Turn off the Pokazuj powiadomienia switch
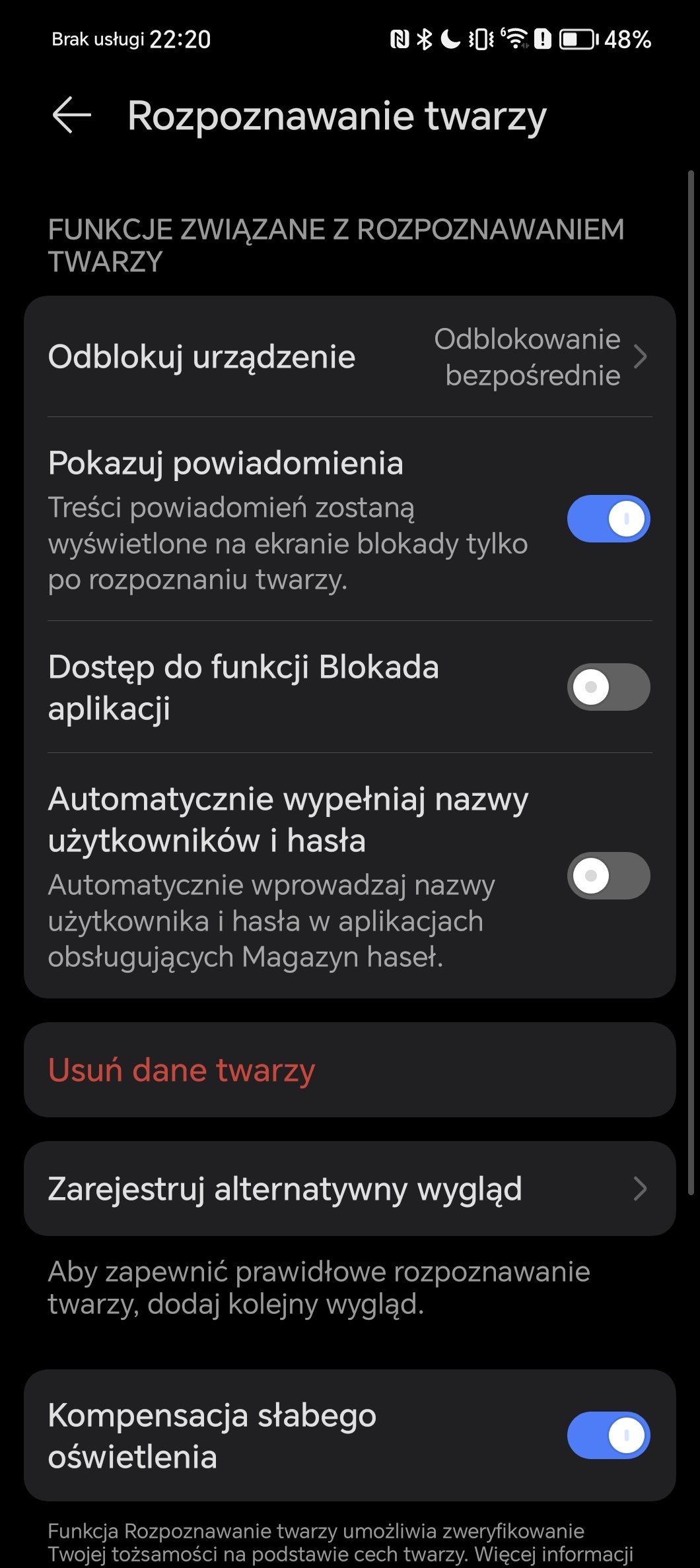This screenshot has height=1568, width=700. 608,519
